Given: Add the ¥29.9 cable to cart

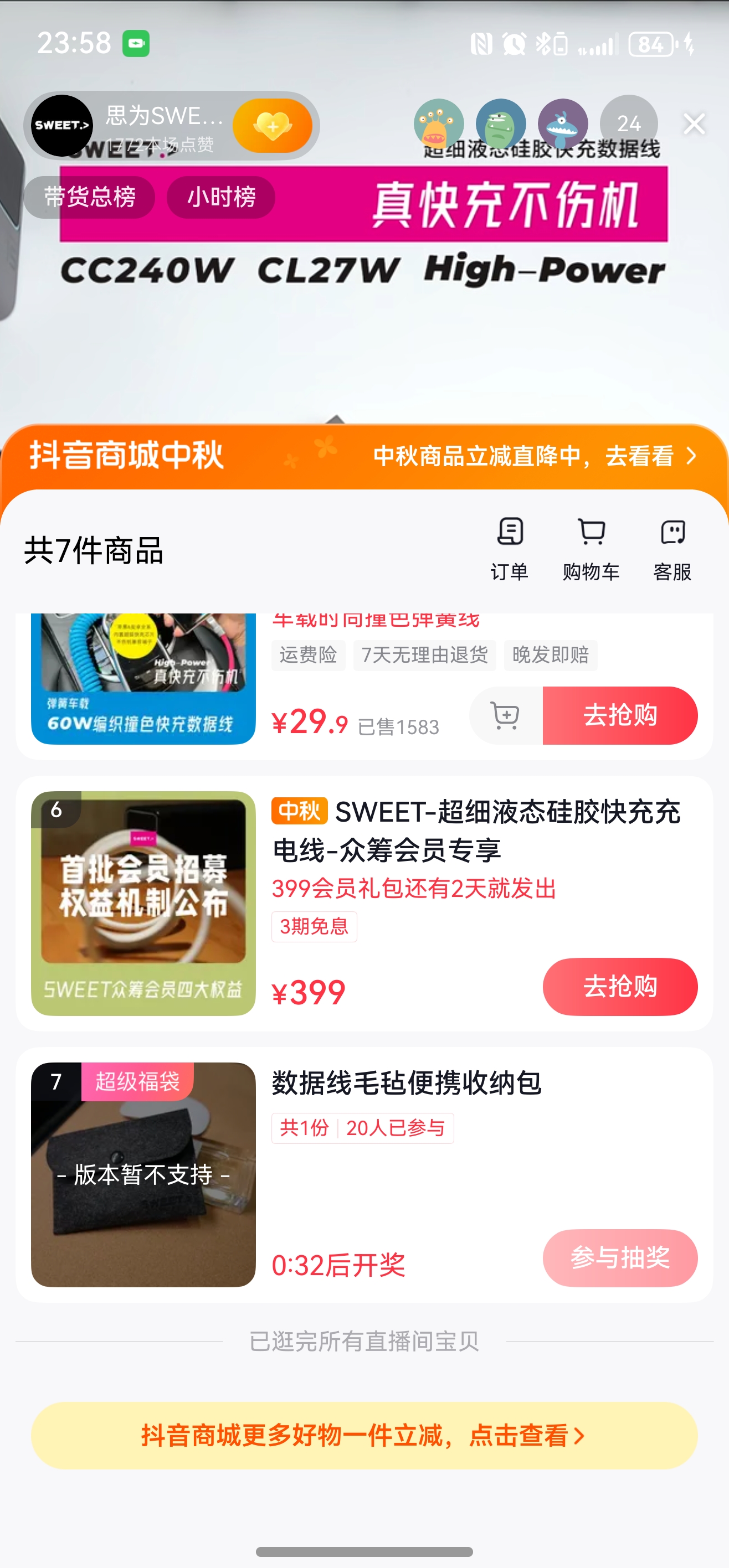Looking at the screenshot, I should pyautogui.click(x=506, y=716).
